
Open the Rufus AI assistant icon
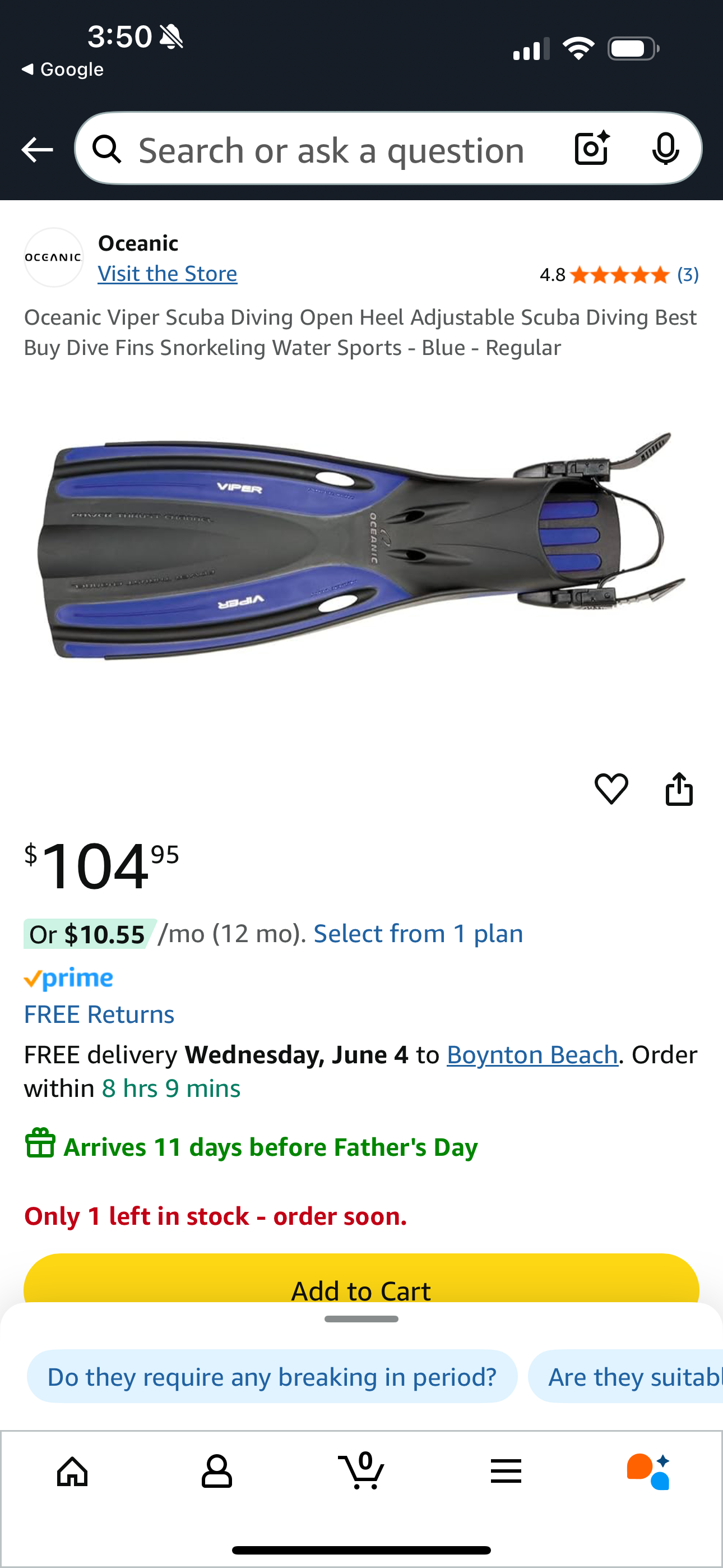tap(651, 1470)
